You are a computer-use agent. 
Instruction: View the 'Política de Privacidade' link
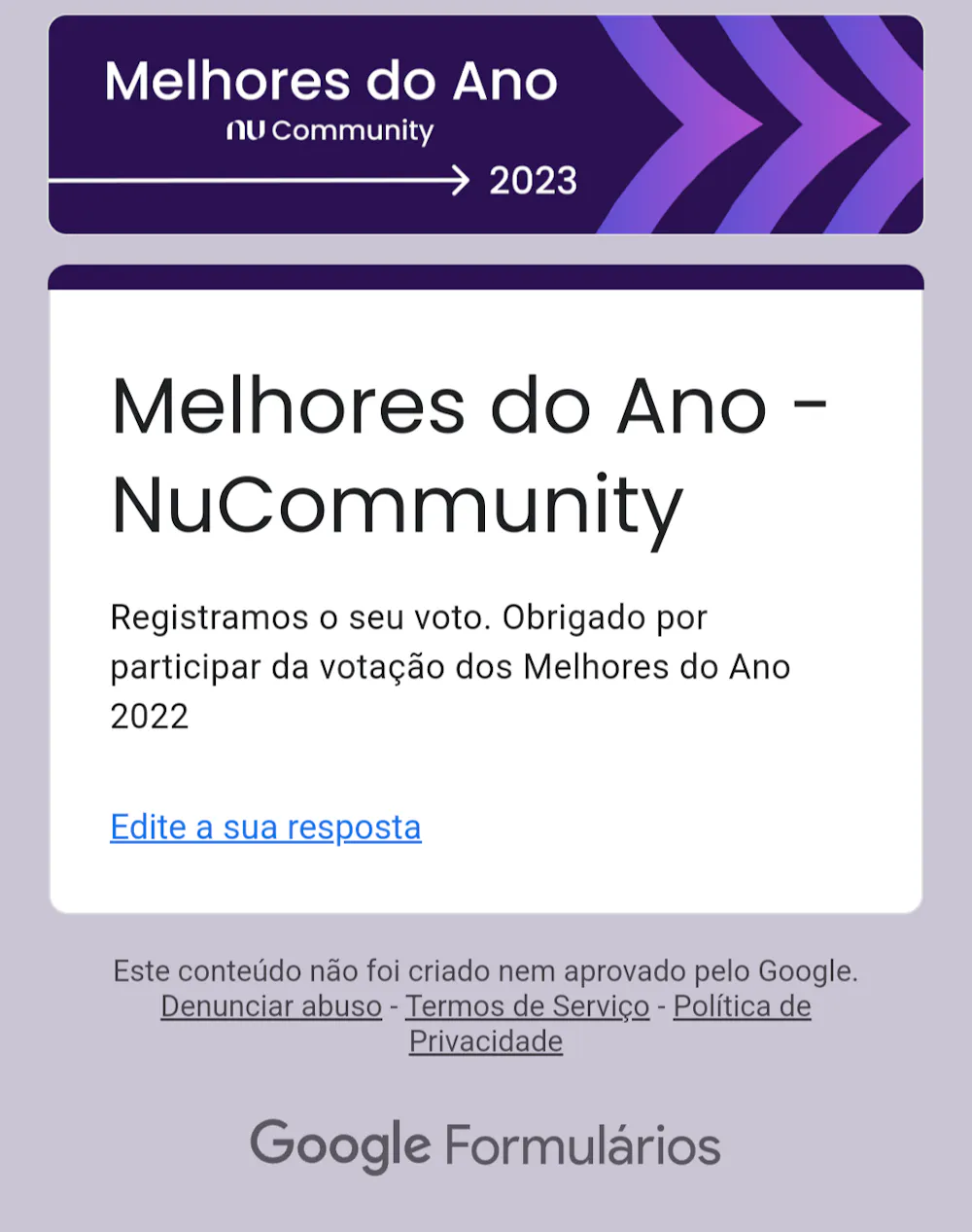coord(741,1006)
